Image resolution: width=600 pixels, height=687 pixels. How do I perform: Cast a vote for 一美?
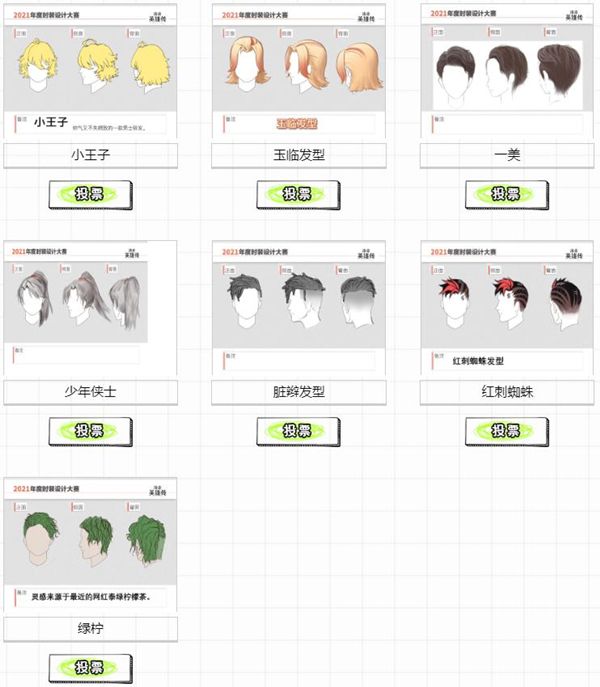point(506,194)
